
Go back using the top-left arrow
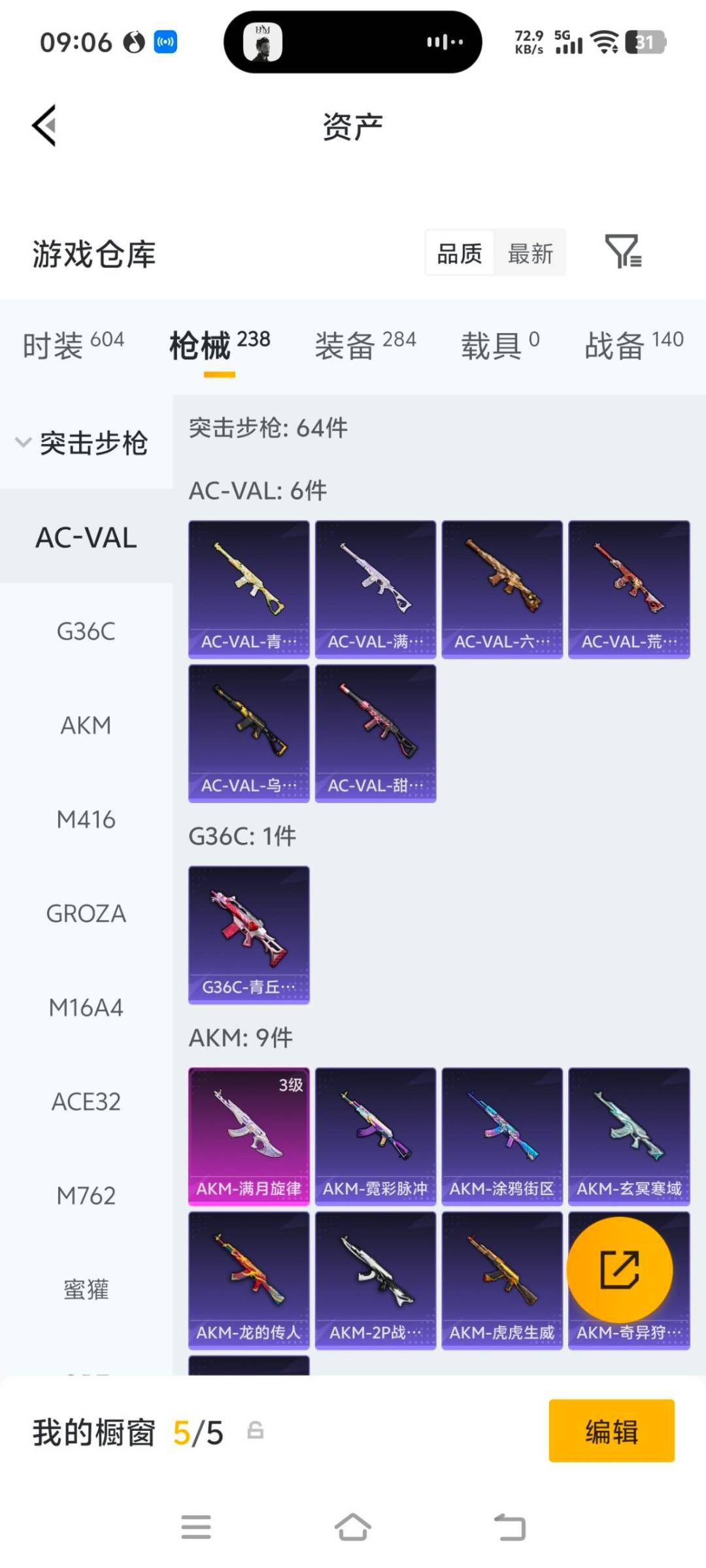(44, 125)
